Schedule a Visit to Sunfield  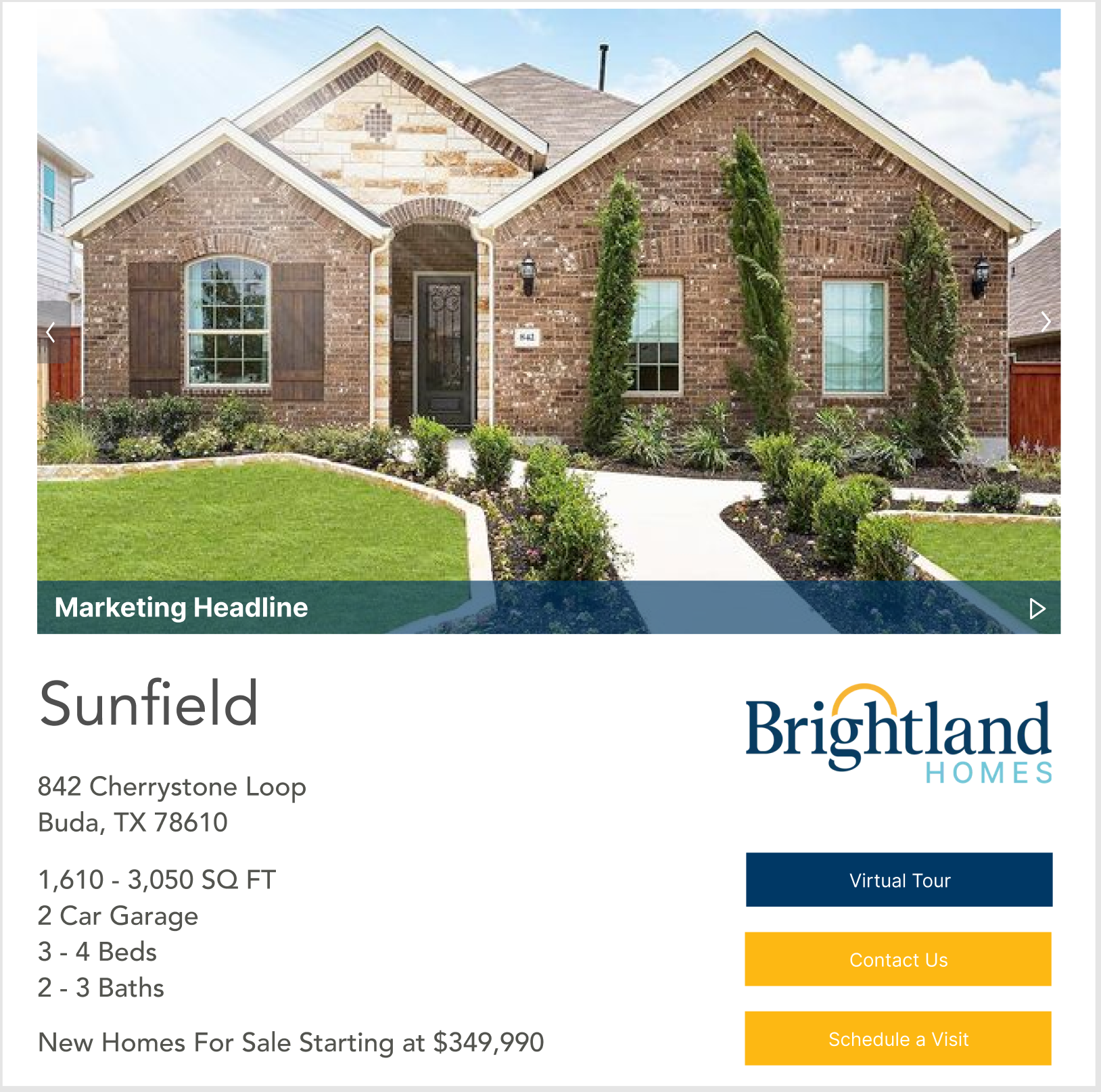898,1039
